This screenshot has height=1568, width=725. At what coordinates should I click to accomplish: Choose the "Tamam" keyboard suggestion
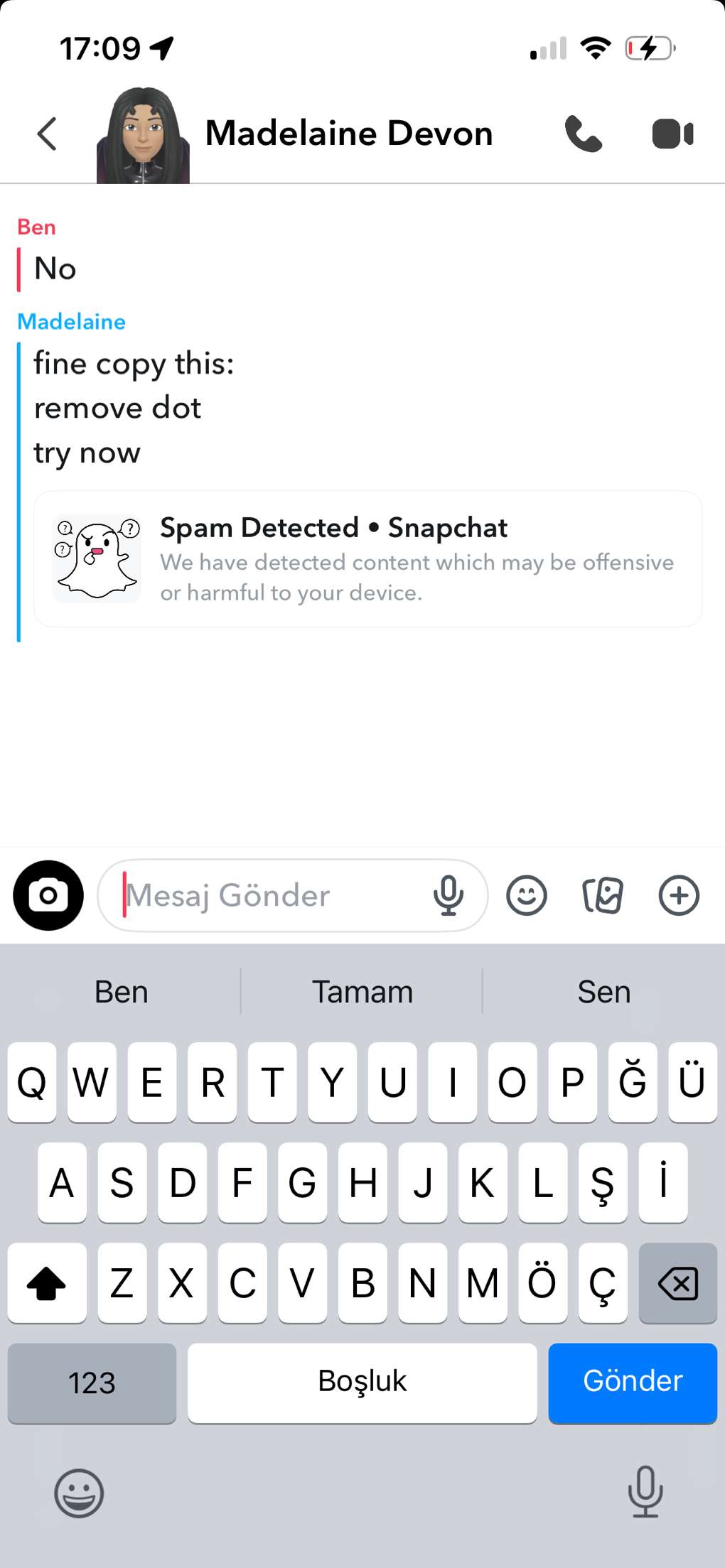[362, 992]
